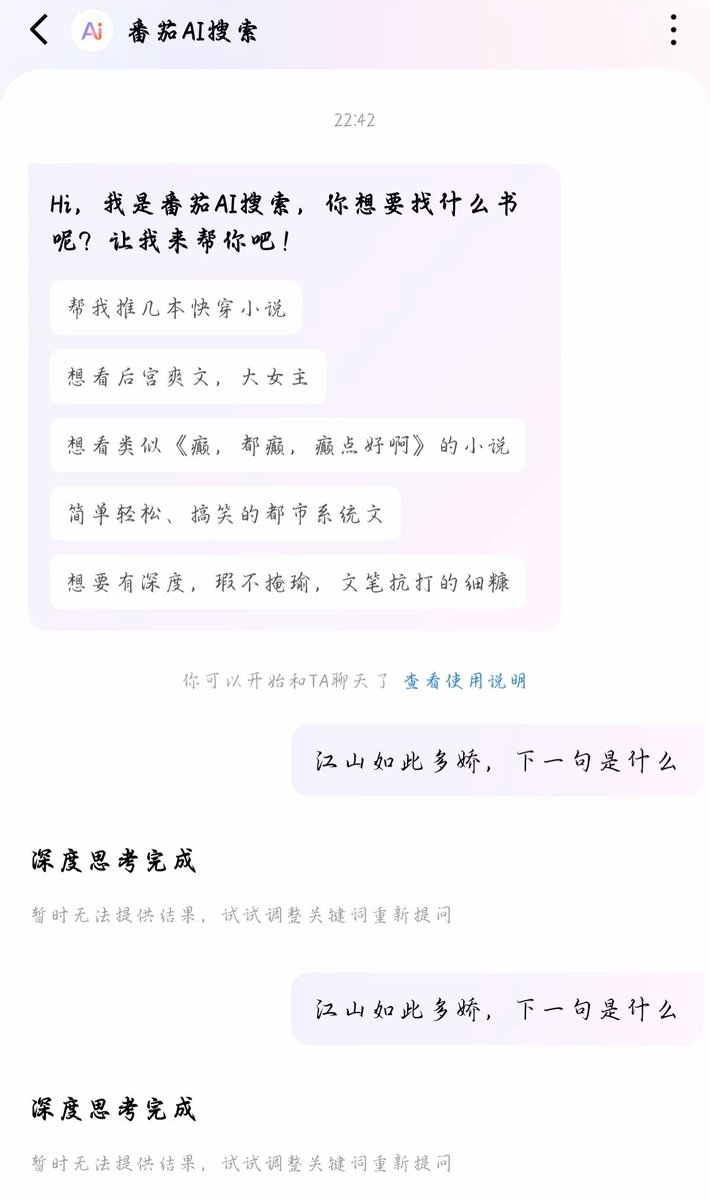Open the three-dot overflow menu
This screenshot has height=1200, width=710.
[673, 30]
